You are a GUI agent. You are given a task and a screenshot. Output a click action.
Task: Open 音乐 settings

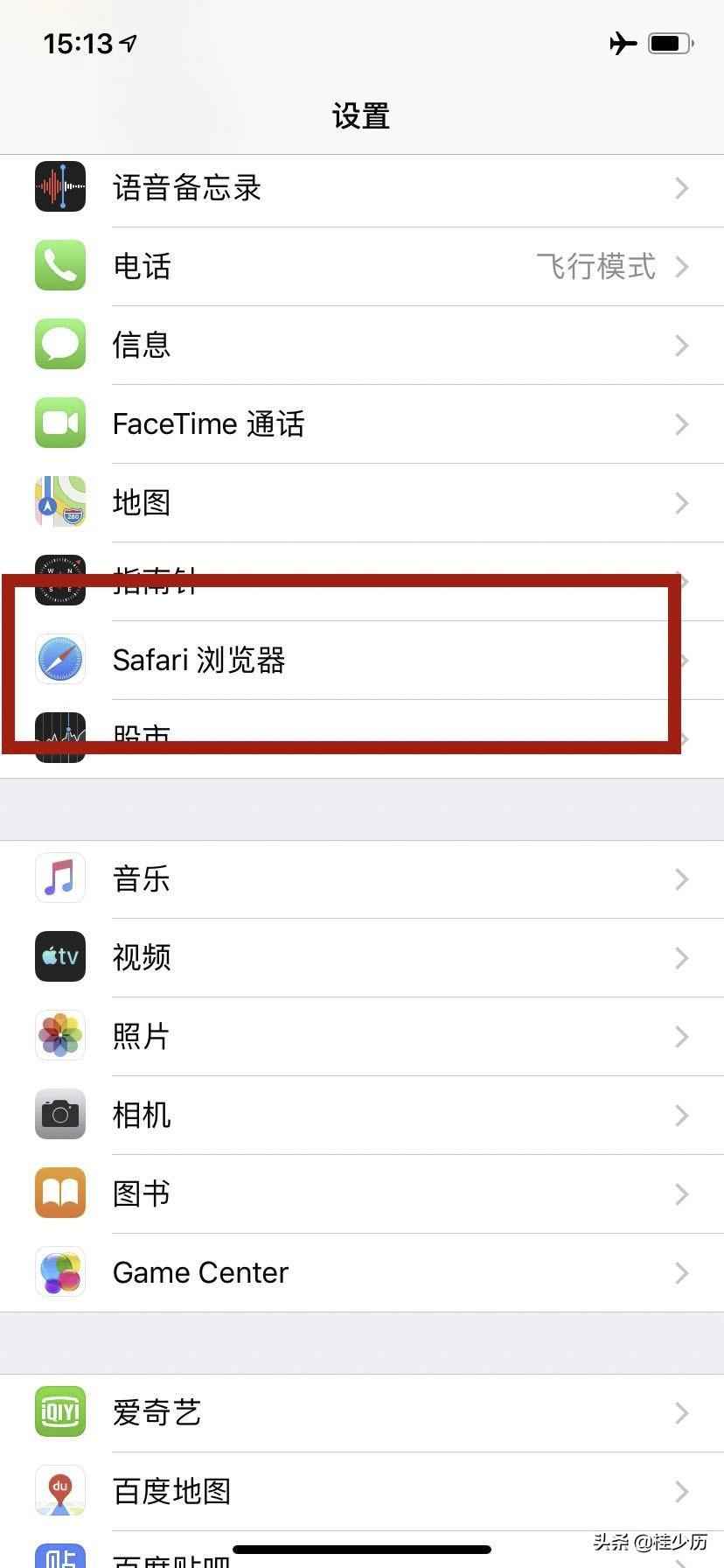point(362,879)
